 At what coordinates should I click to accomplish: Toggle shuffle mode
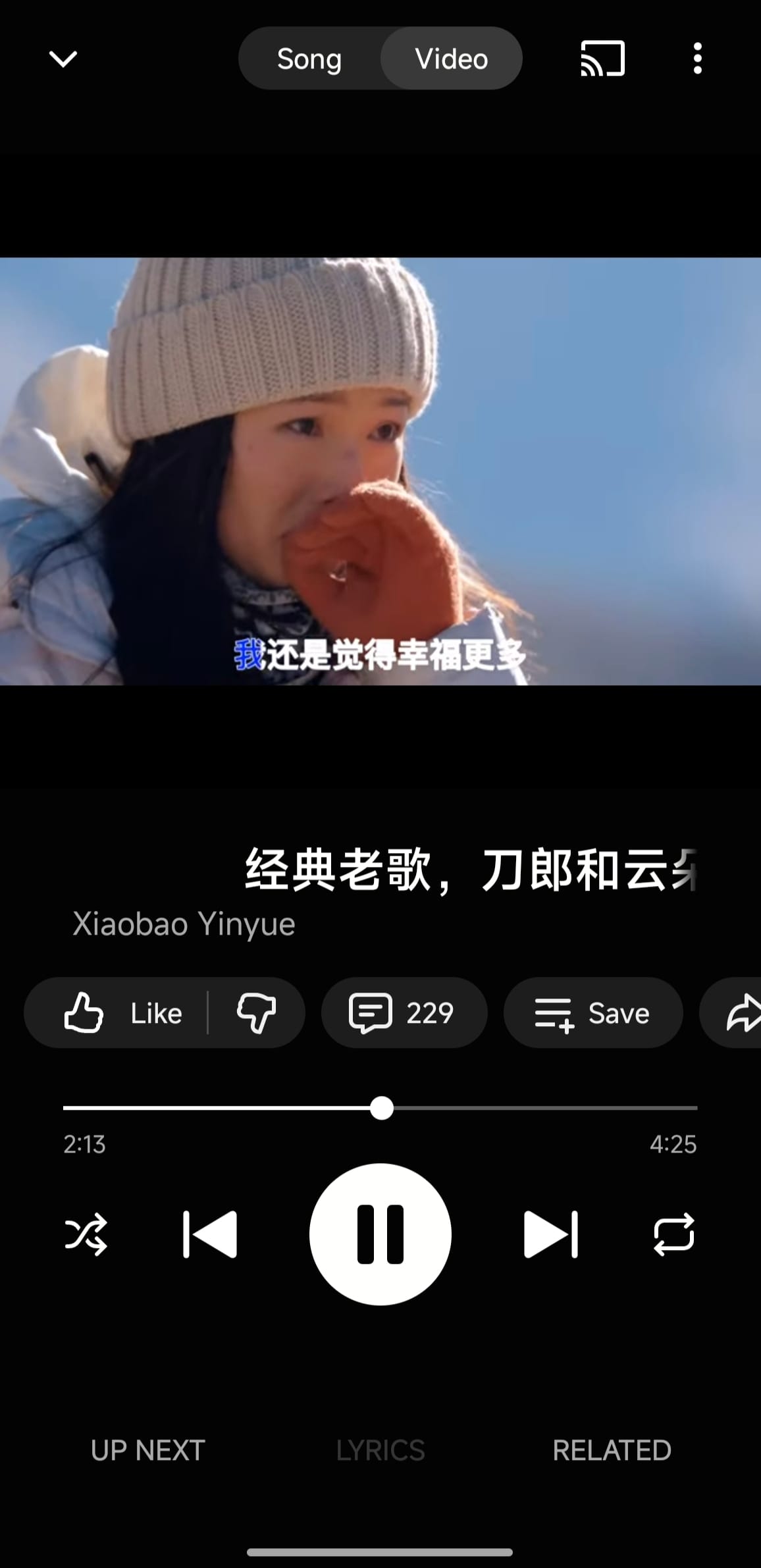coord(86,1234)
